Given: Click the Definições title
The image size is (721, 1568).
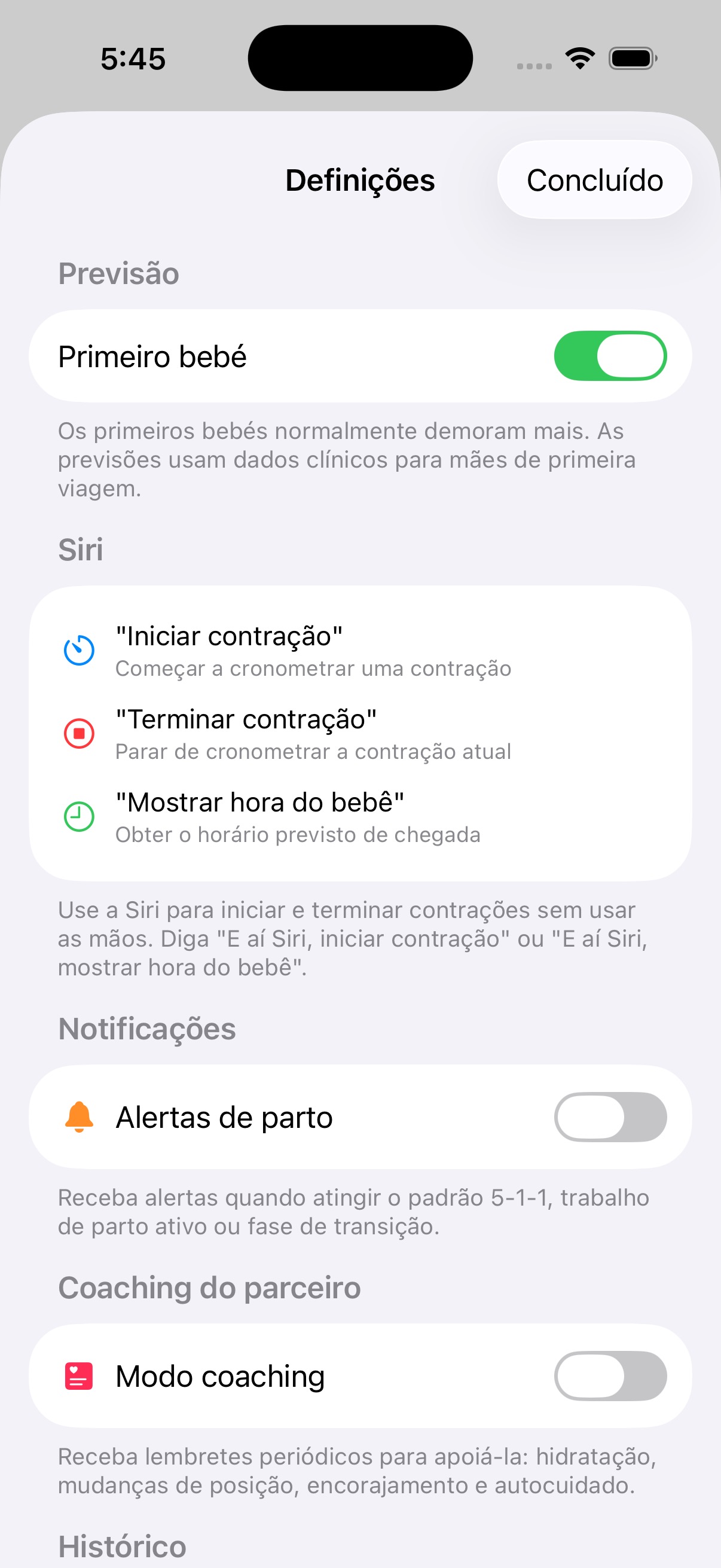Looking at the screenshot, I should coord(360,179).
